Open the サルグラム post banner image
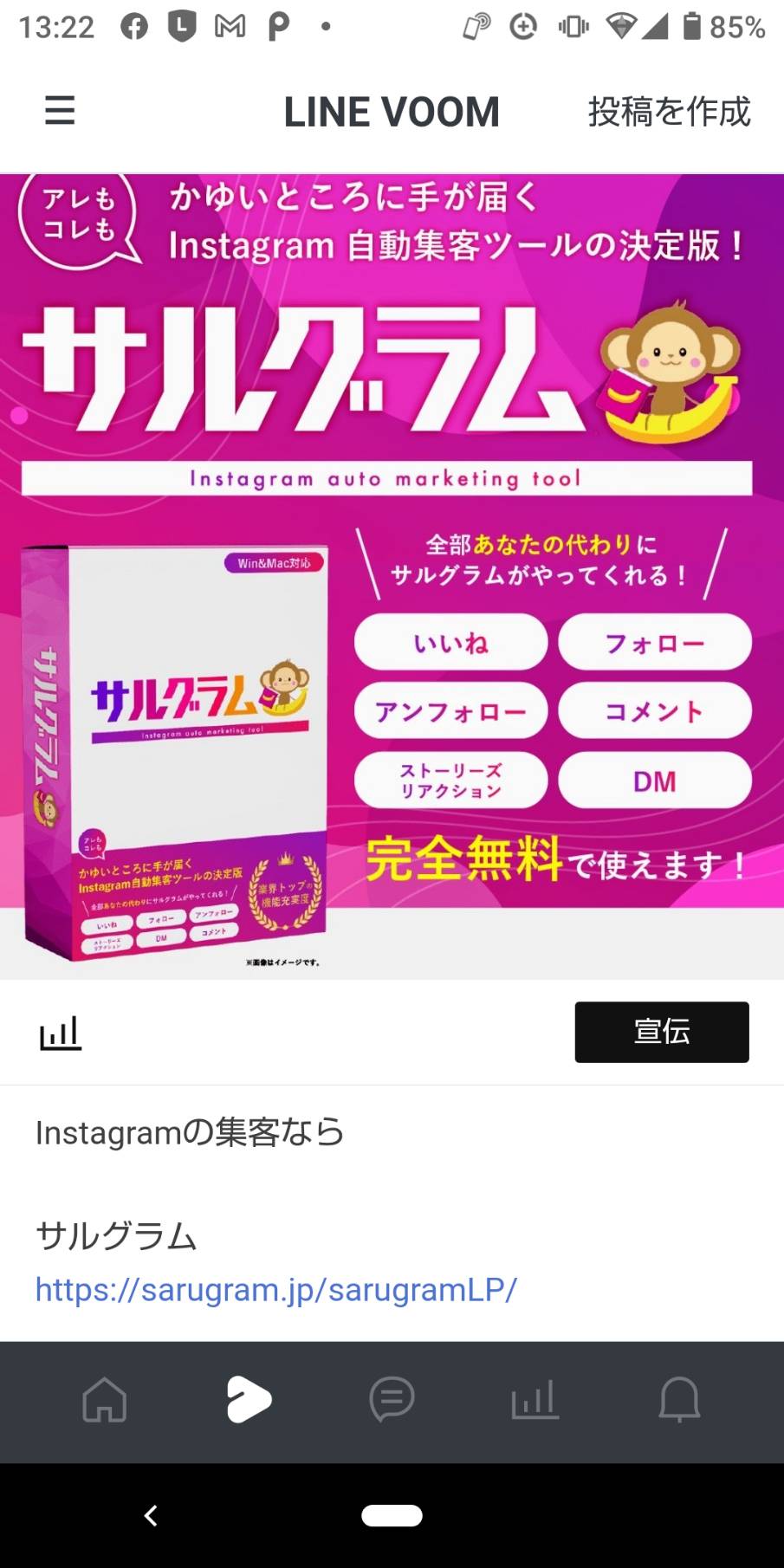784x1568 pixels. tap(392, 577)
